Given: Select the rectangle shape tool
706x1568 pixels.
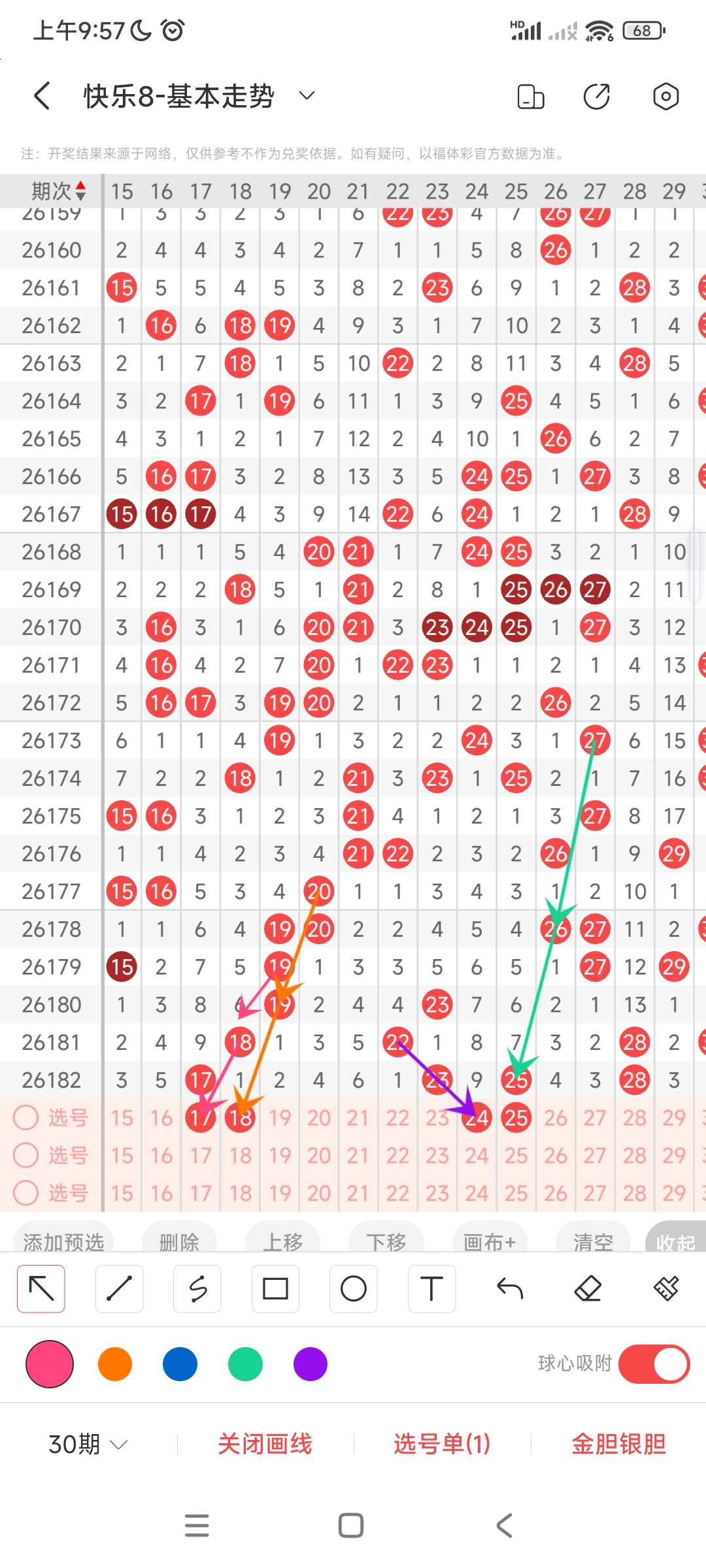Looking at the screenshot, I should tap(275, 1288).
